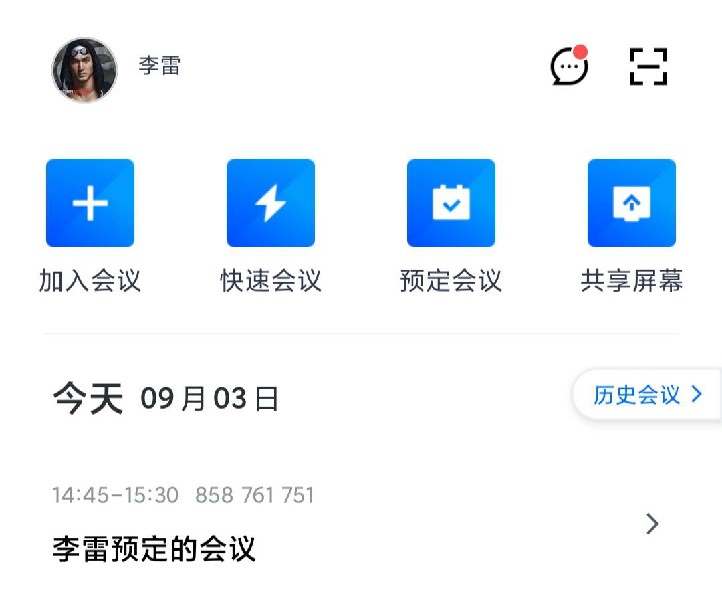Screen dimensions: 722x600
Task: Open the QR code scanner
Action: [x=648, y=67]
